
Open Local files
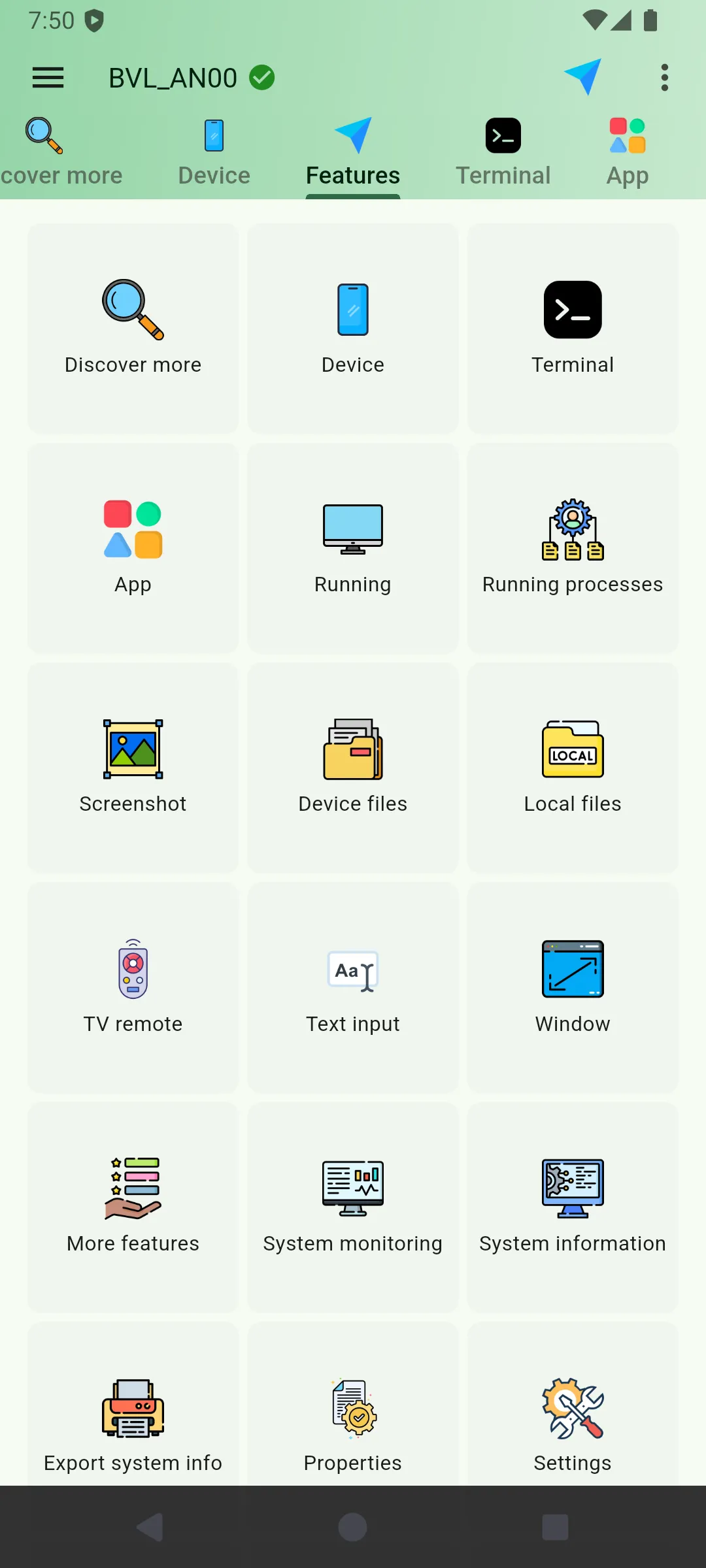coord(573,768)
